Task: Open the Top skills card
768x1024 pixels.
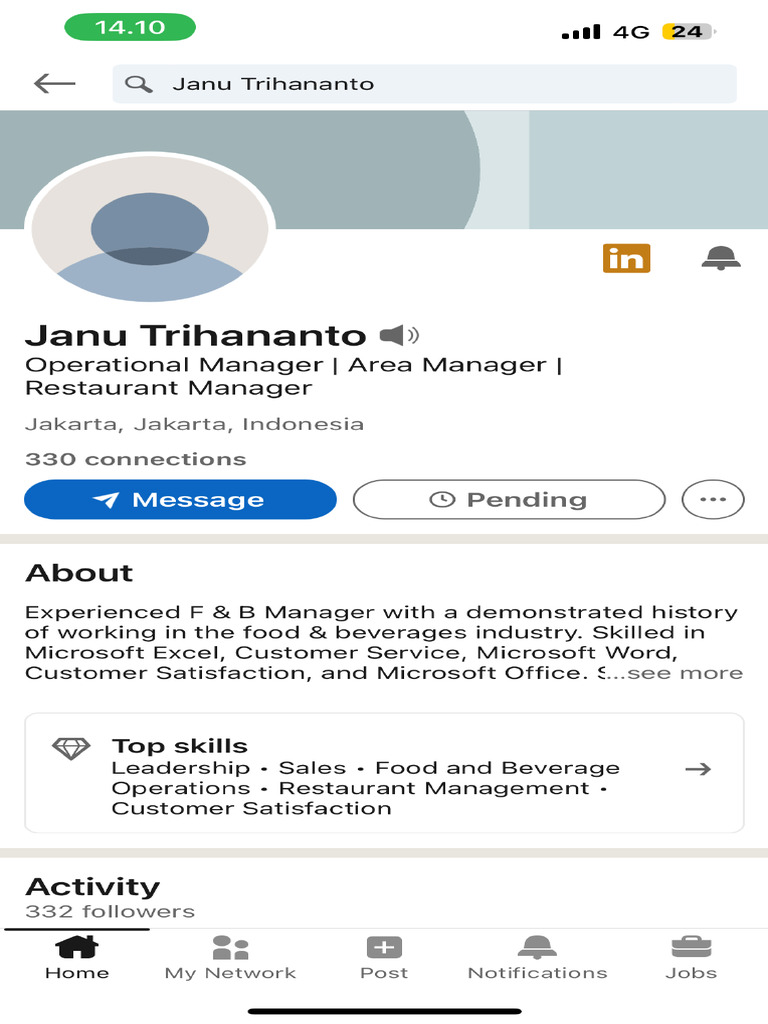Action: point(384,772)
